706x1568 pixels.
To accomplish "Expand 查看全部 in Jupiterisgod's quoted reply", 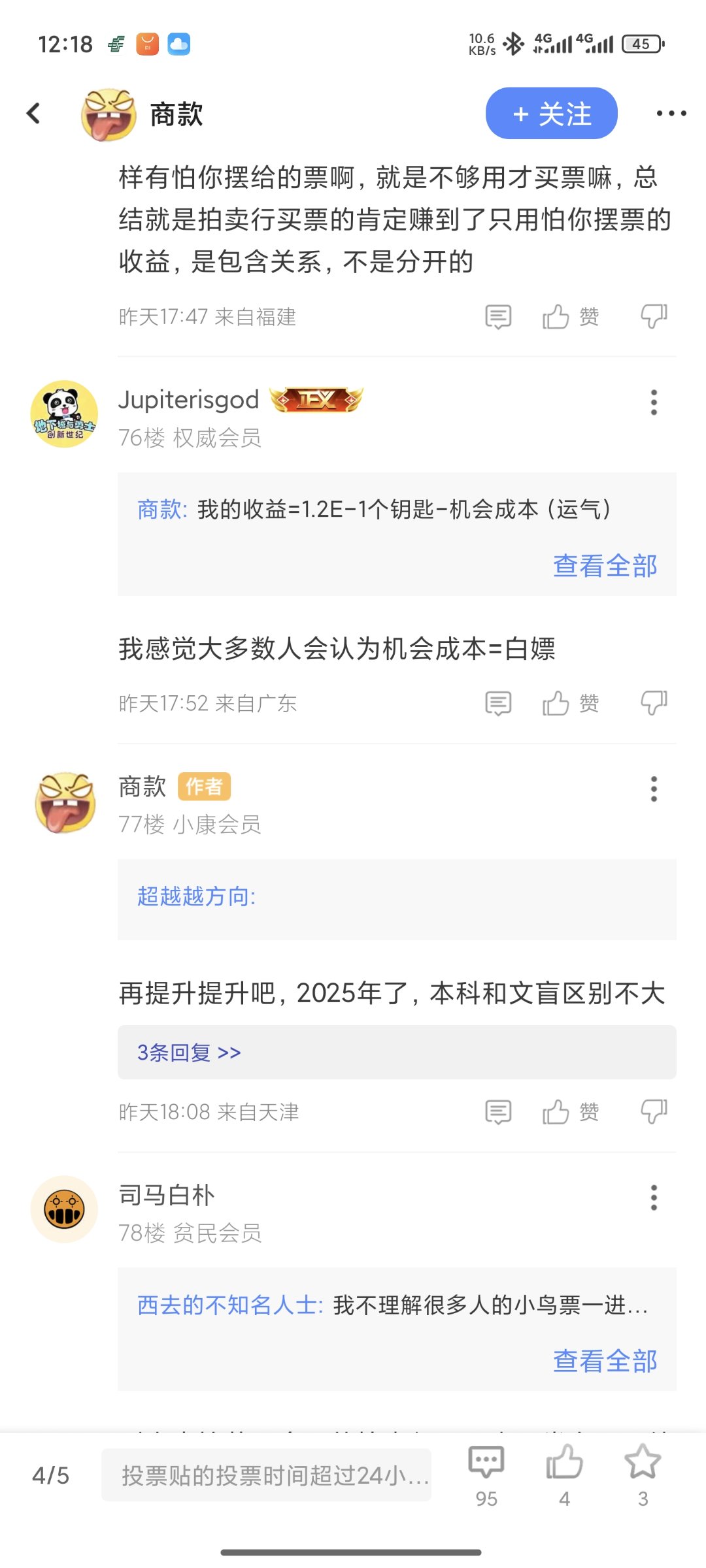I will click(x=605, y=566).
